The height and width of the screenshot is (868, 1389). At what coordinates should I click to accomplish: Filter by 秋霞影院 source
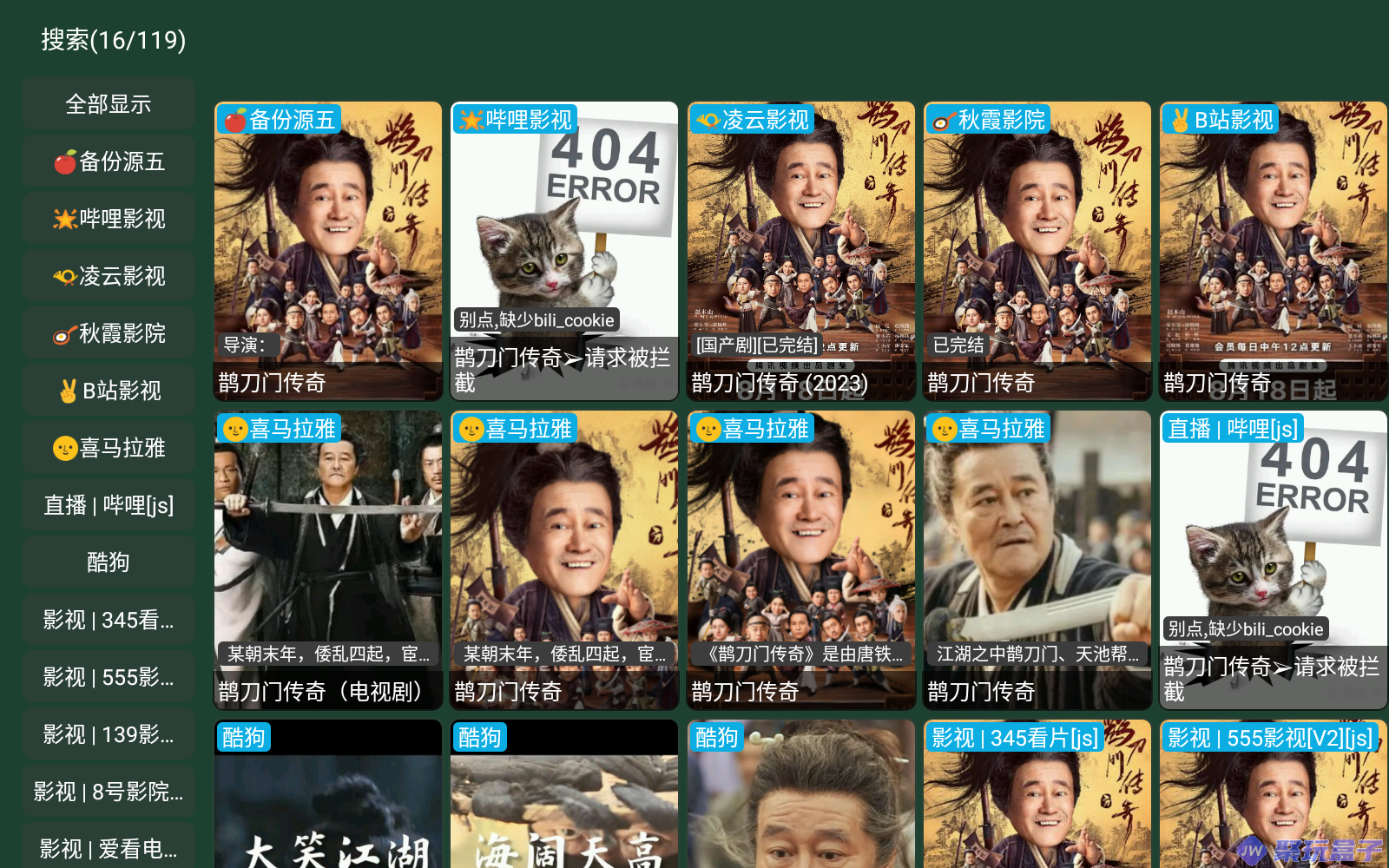109,333
